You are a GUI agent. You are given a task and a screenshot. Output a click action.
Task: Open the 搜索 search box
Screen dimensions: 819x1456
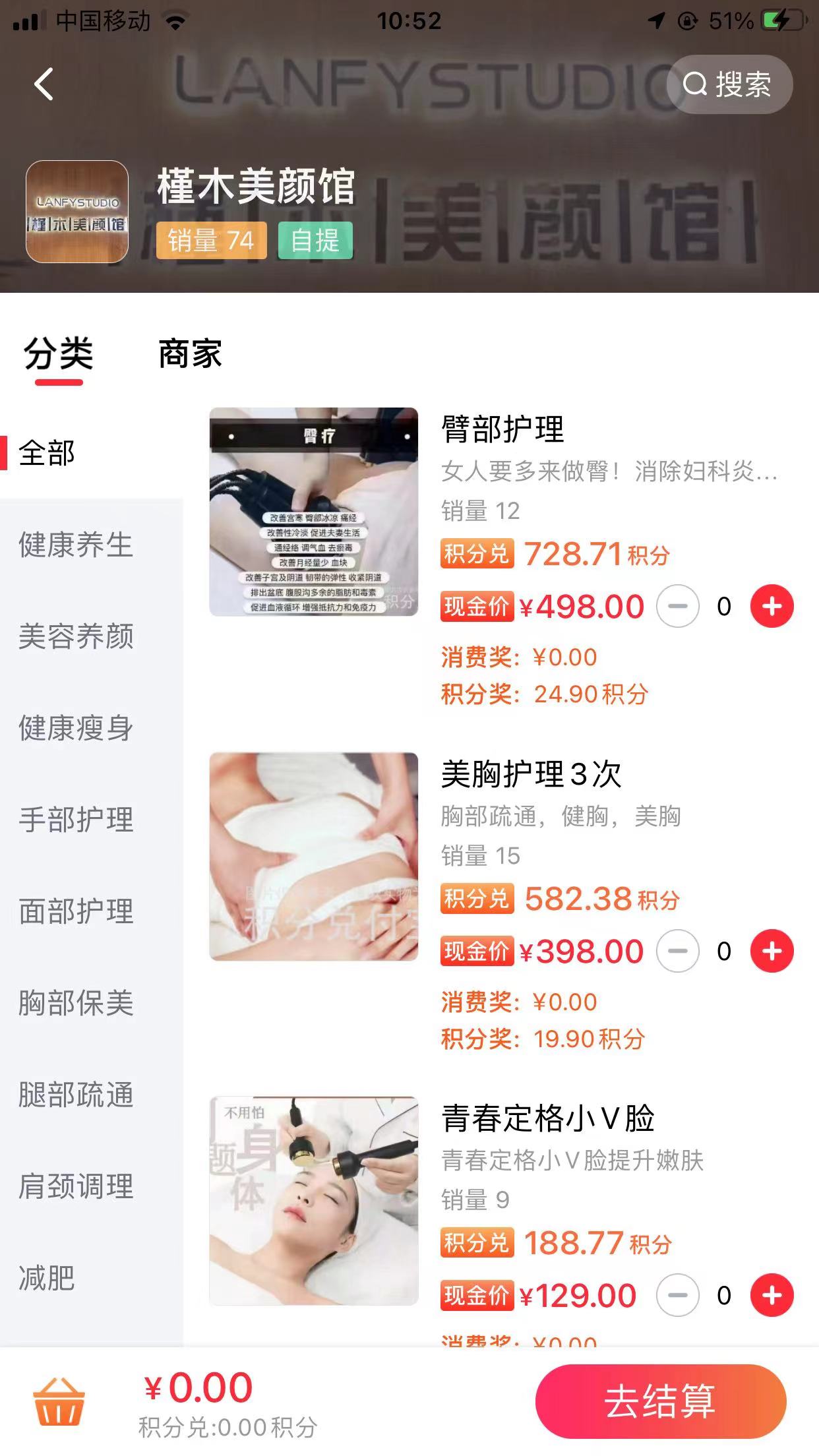point(729,84)
